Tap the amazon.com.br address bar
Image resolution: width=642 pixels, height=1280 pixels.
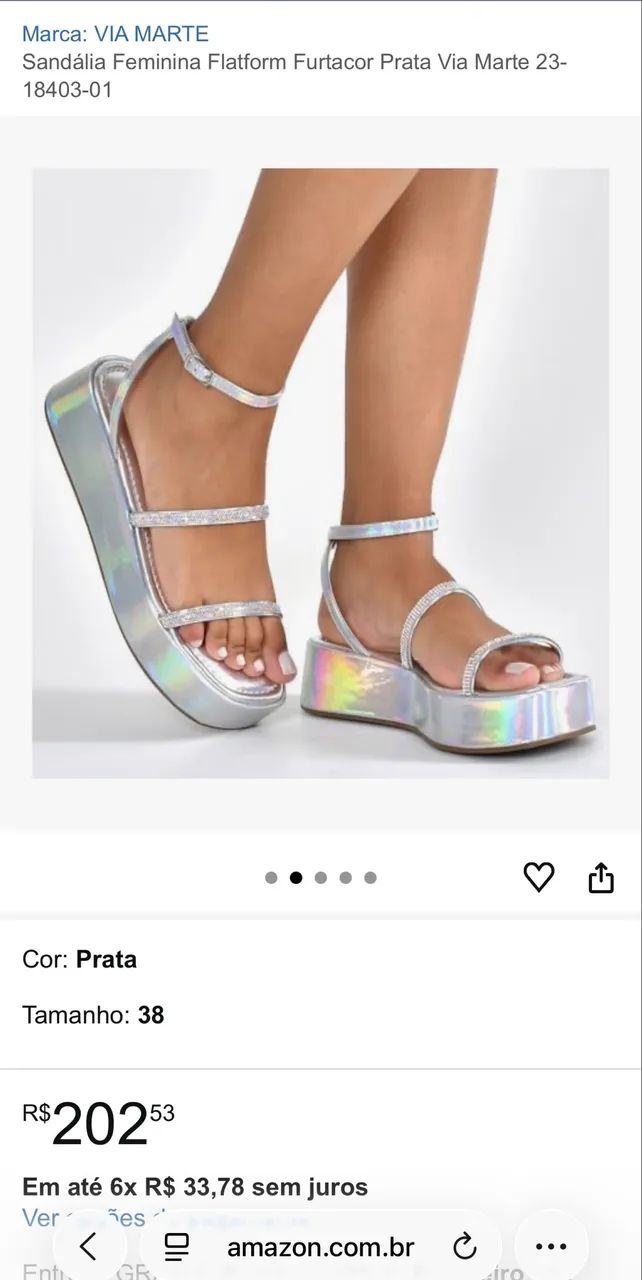[320, 1247]
